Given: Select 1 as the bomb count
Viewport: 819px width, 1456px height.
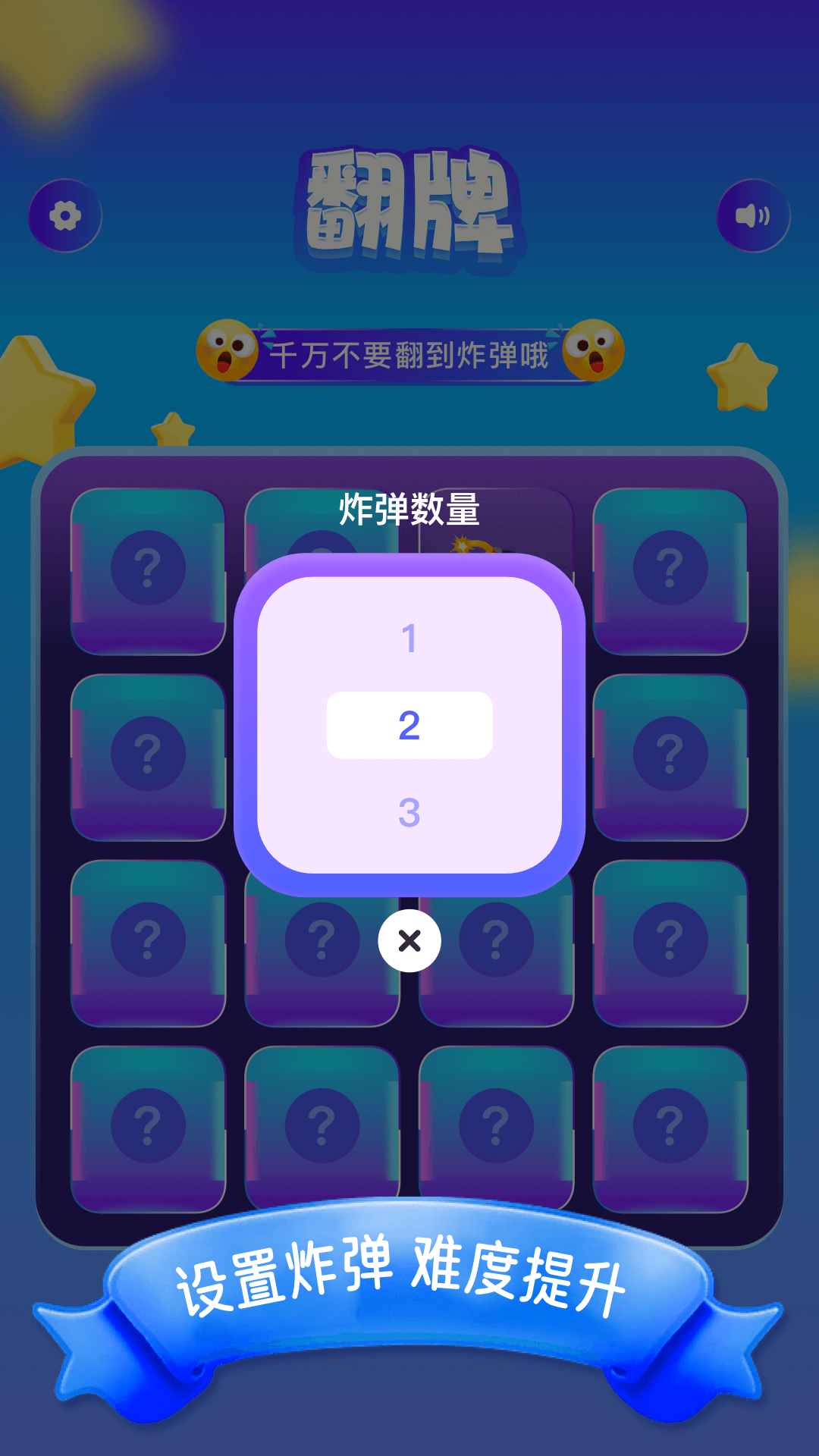Looking at the screenshot, I should [409, 639].
